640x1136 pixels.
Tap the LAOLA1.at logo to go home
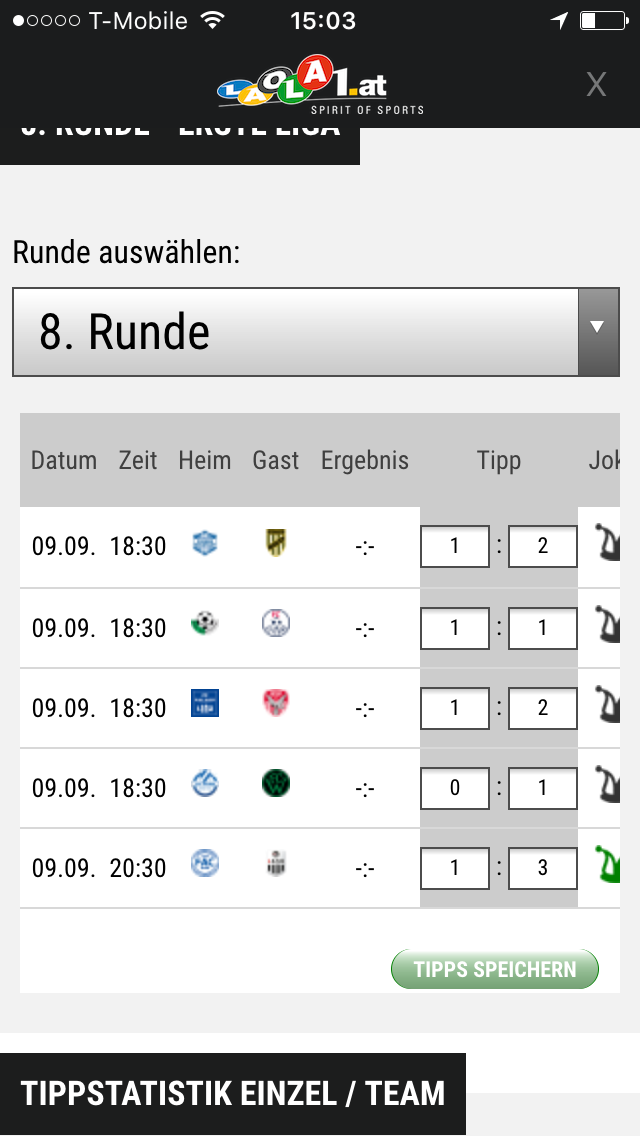[319, 85]
